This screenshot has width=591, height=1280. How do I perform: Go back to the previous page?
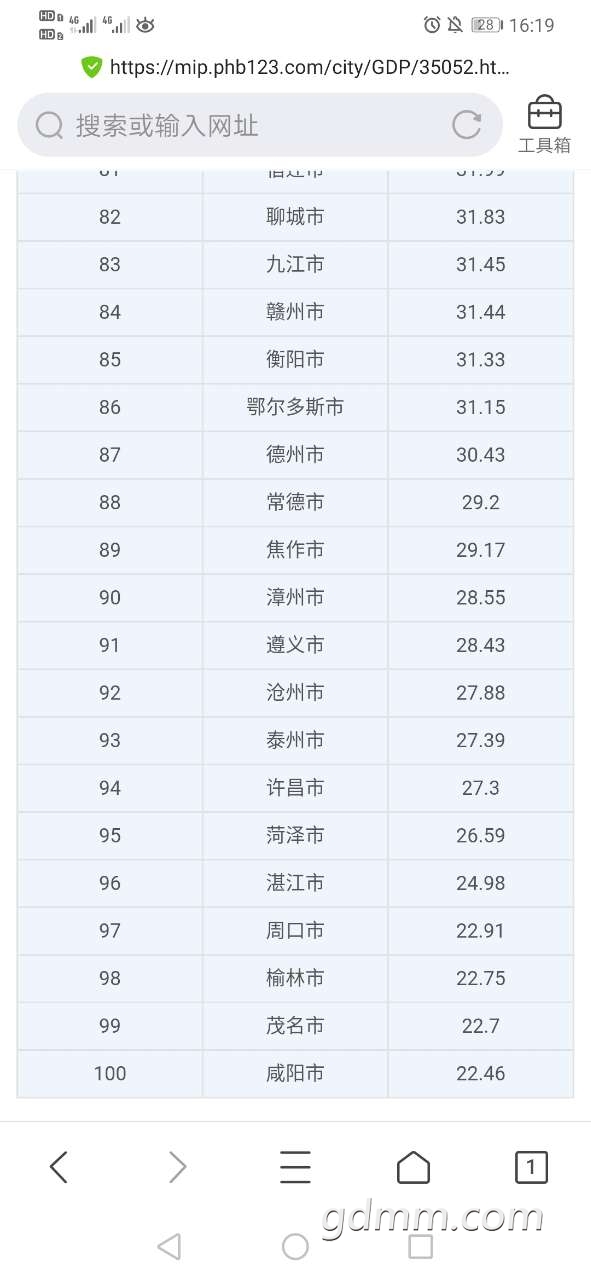click(x=59, y=1167)
